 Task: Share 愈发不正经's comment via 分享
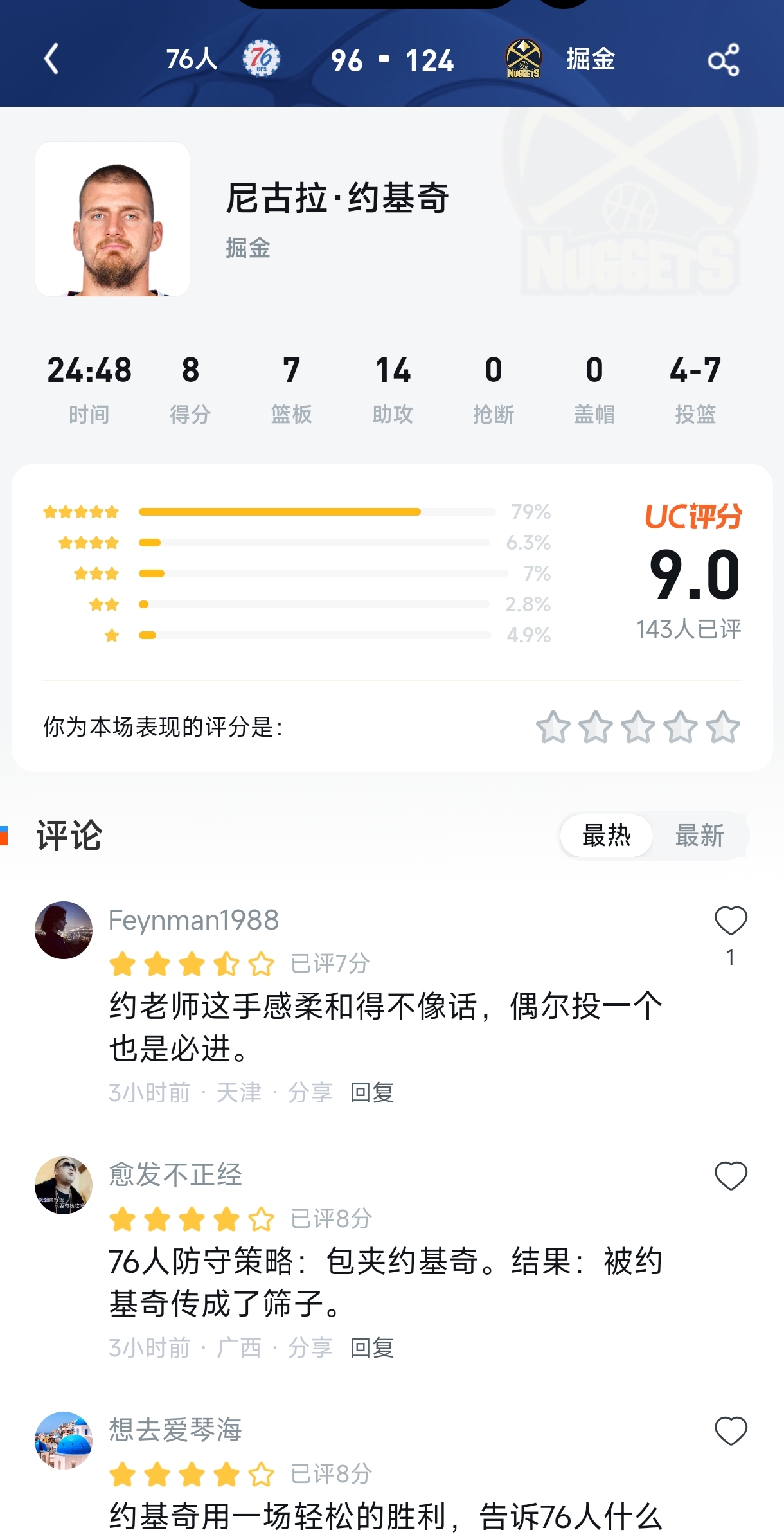pyautogui.click(x=310, y=1348)
